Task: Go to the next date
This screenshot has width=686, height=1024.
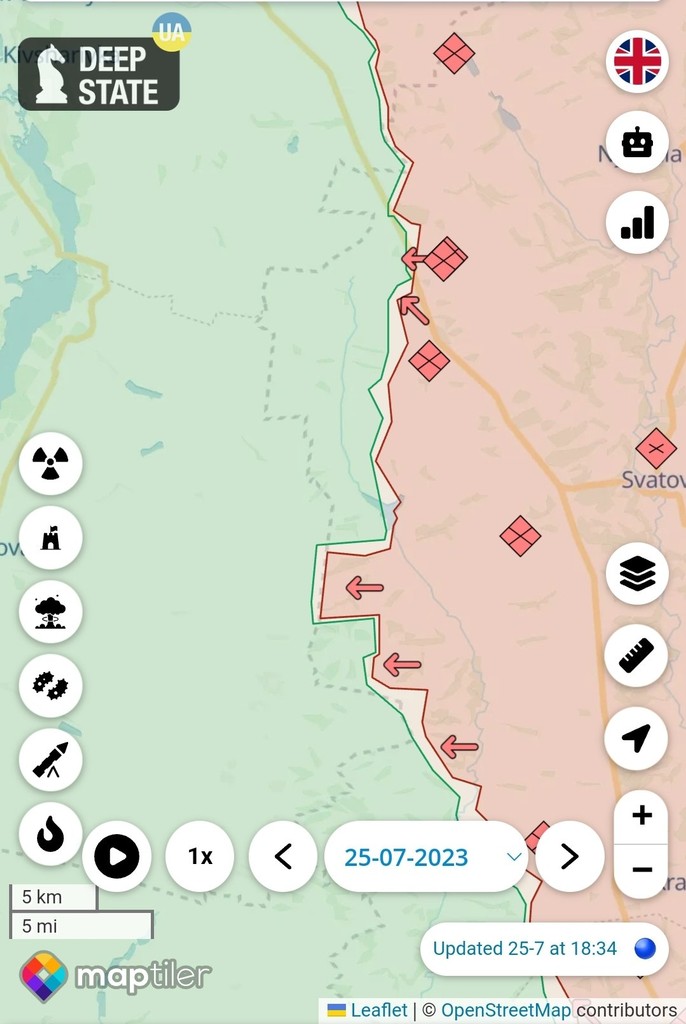Action: tap(569, 857)
